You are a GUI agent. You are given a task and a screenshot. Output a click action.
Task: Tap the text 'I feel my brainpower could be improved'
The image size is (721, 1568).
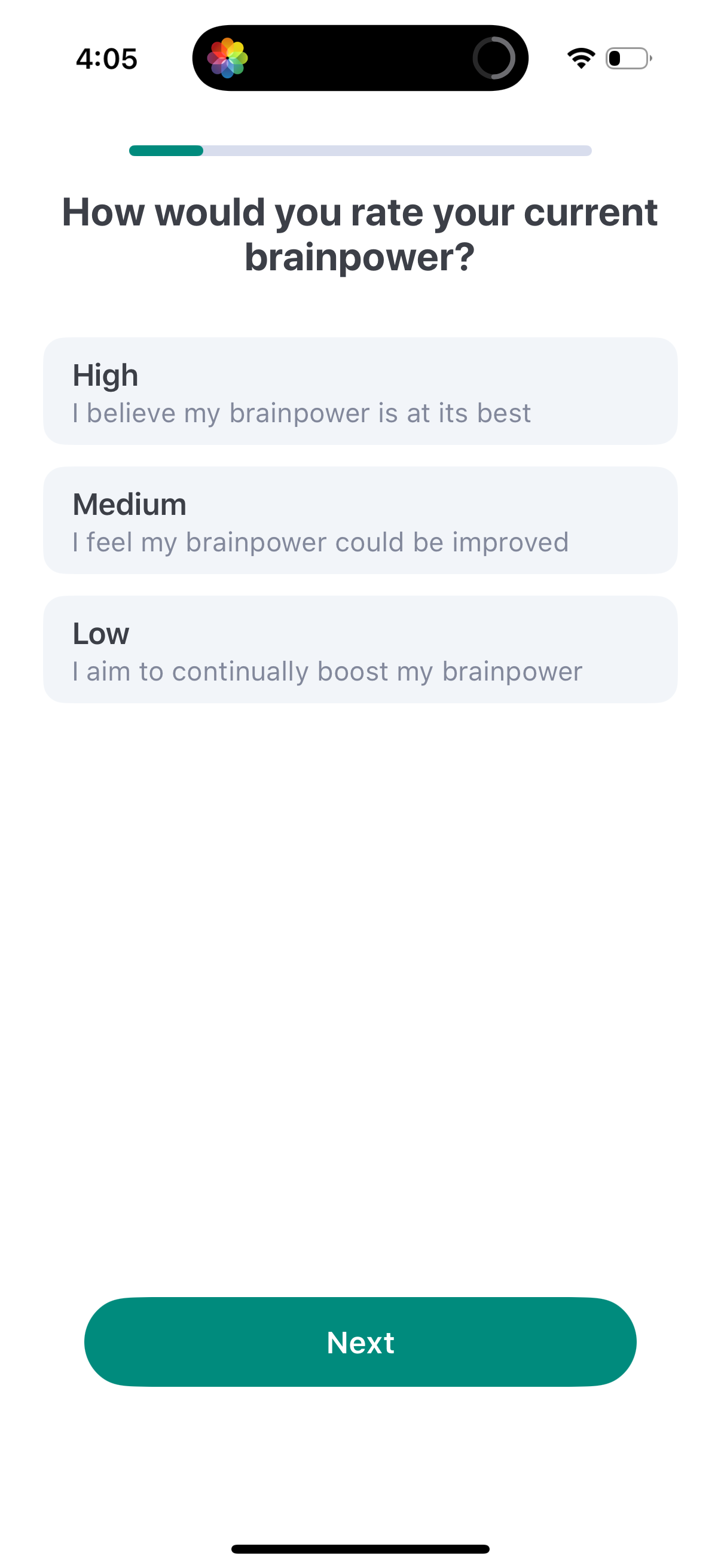[x=319, y=541]
